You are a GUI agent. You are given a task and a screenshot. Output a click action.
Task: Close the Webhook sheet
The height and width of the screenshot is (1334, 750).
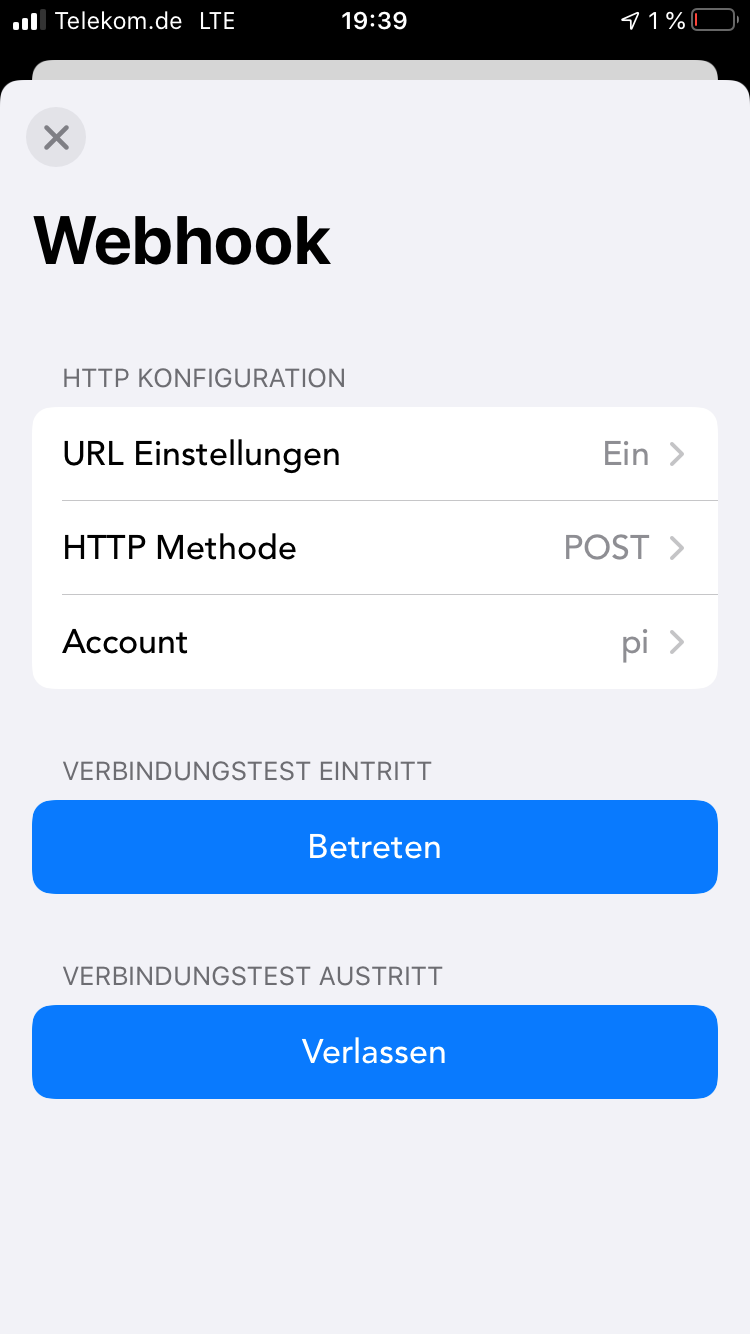coord(56,137)
